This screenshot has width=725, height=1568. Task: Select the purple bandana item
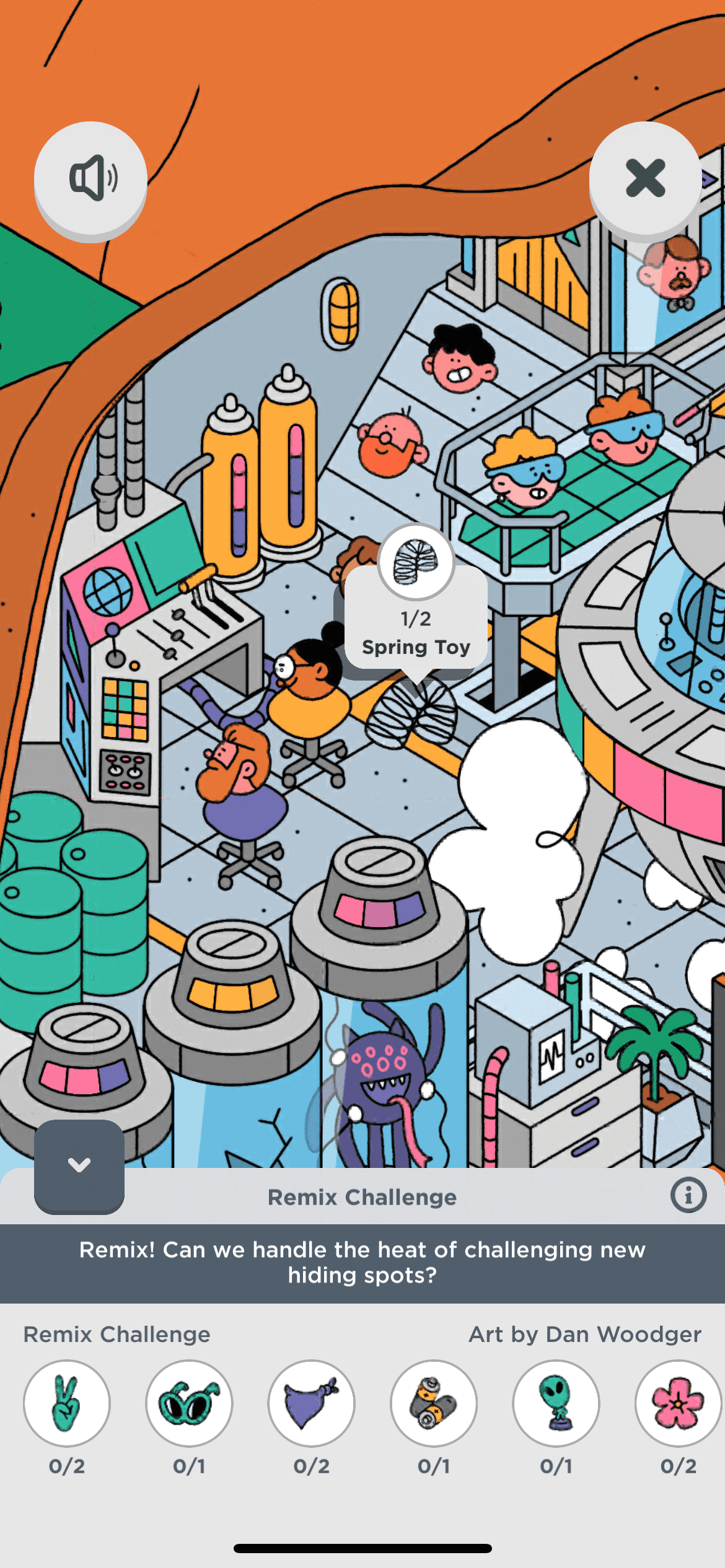coord(311,1403)
